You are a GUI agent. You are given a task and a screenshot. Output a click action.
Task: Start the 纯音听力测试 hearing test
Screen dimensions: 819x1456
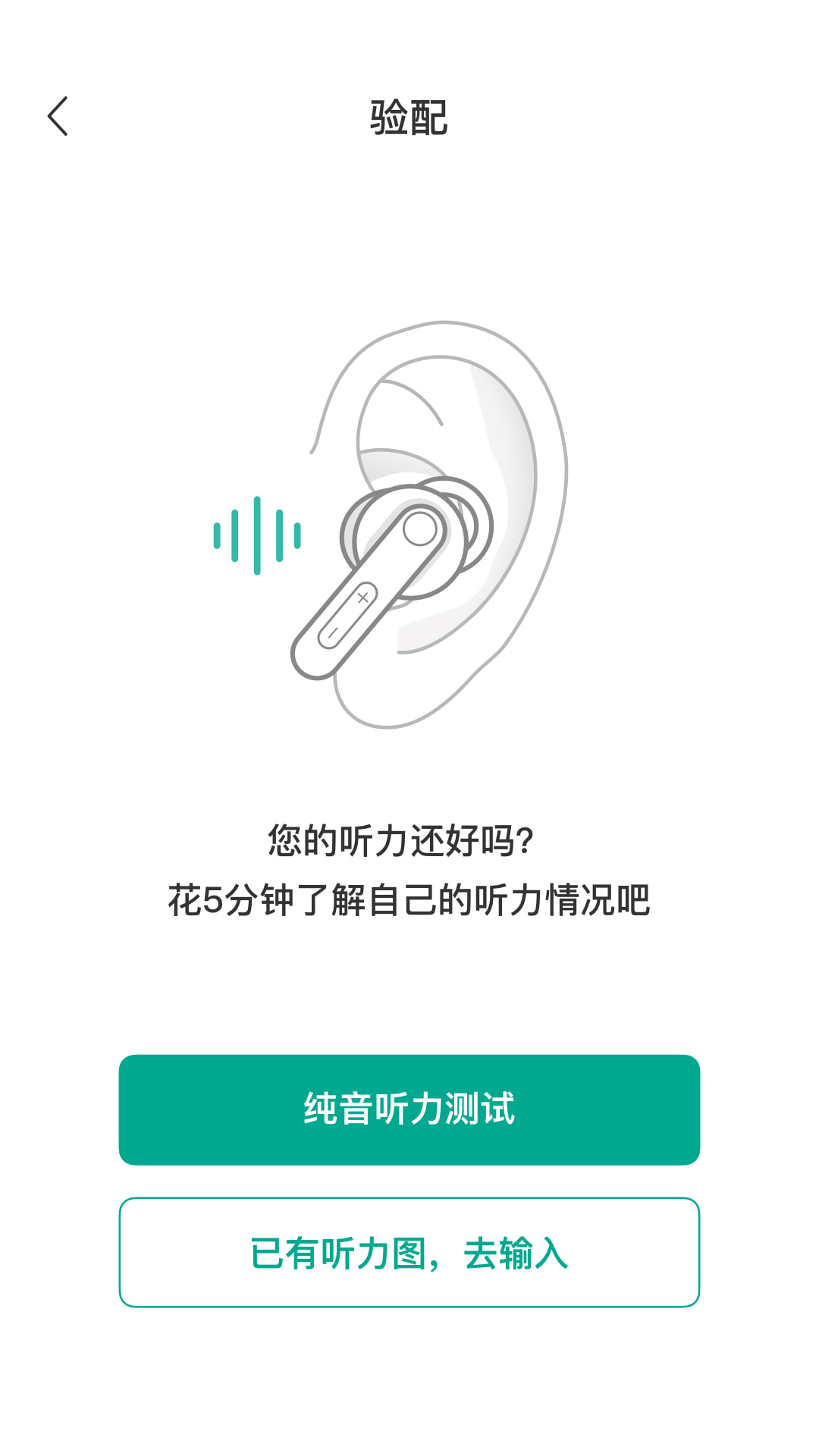coord(409,1109)
